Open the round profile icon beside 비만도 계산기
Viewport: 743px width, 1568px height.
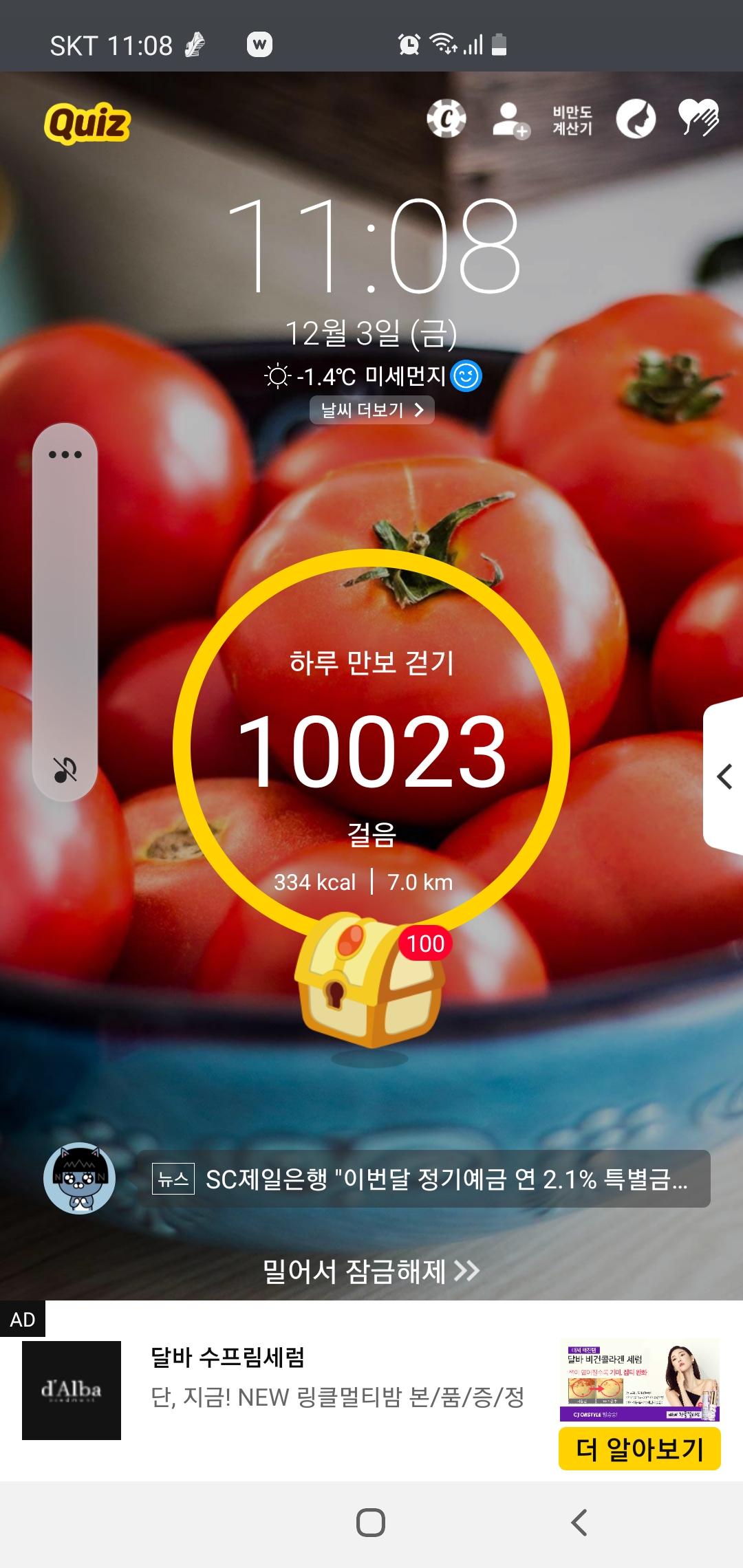point(635,119)
